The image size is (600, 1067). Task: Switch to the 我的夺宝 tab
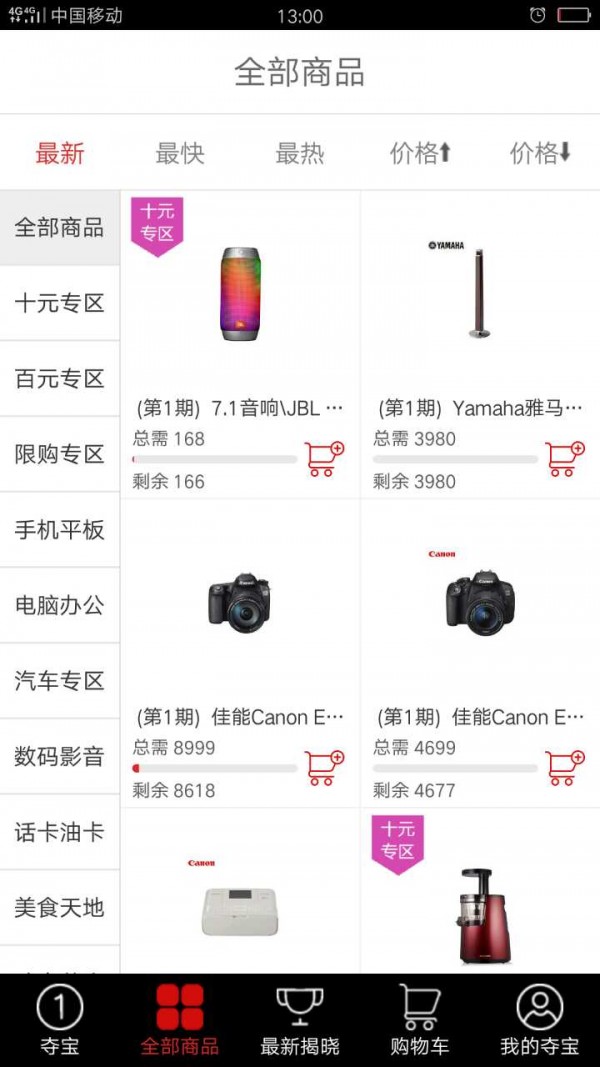[540, 1020]
